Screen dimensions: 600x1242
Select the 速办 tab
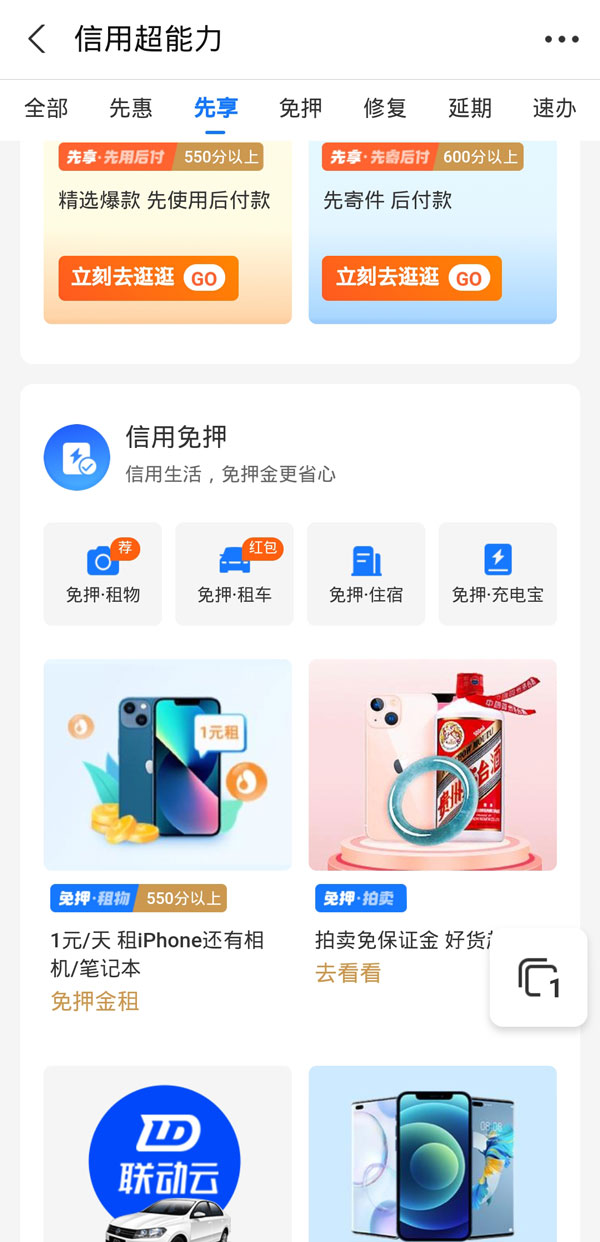pyautogui.click(x=554, y=108)
